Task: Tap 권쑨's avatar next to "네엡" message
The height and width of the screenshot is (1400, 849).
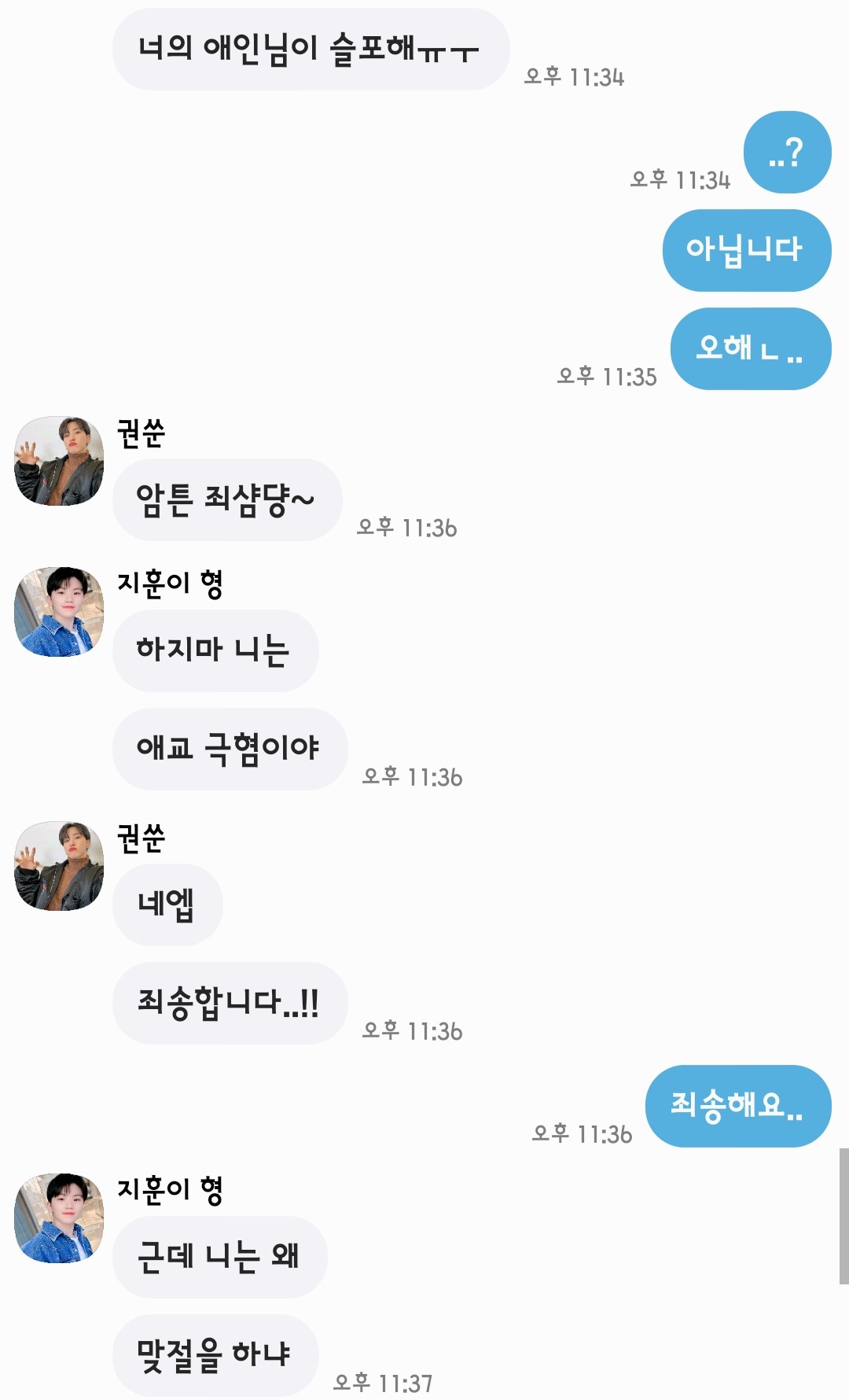Action: click(x=59, y=866)
